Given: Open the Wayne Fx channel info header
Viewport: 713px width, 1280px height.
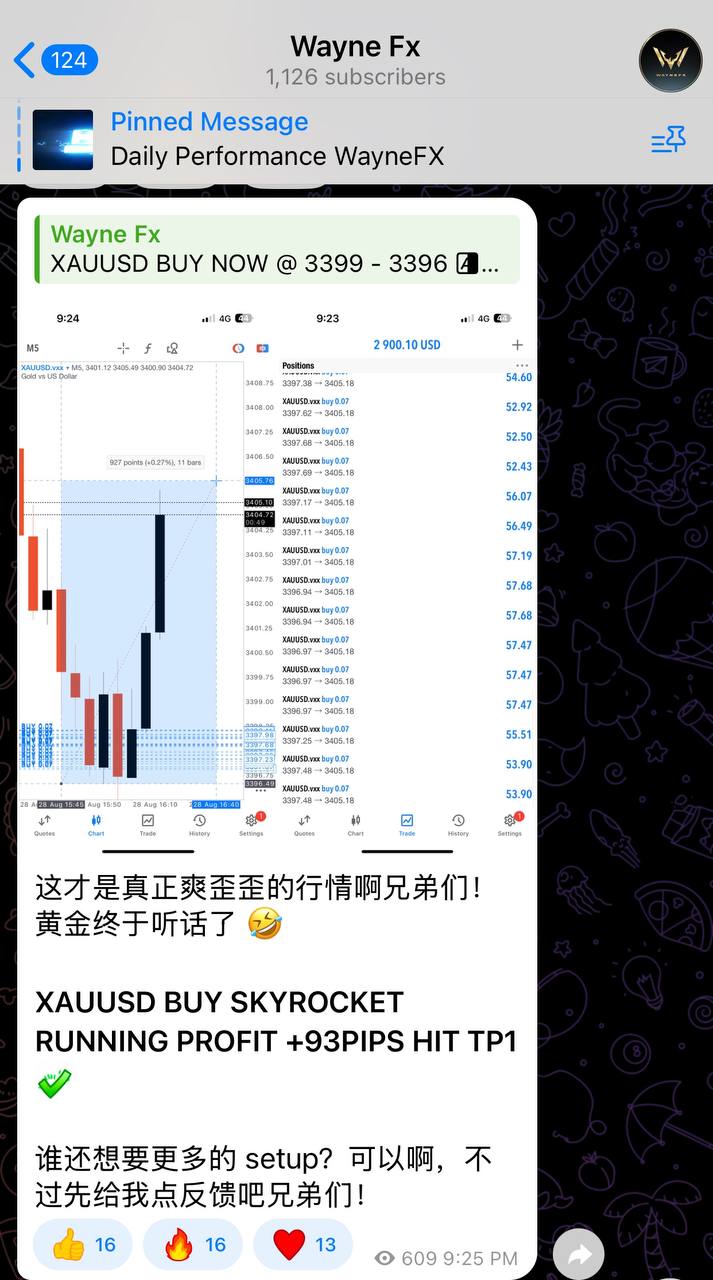Looking at the screenshot, I should click(x=355, y=60).
